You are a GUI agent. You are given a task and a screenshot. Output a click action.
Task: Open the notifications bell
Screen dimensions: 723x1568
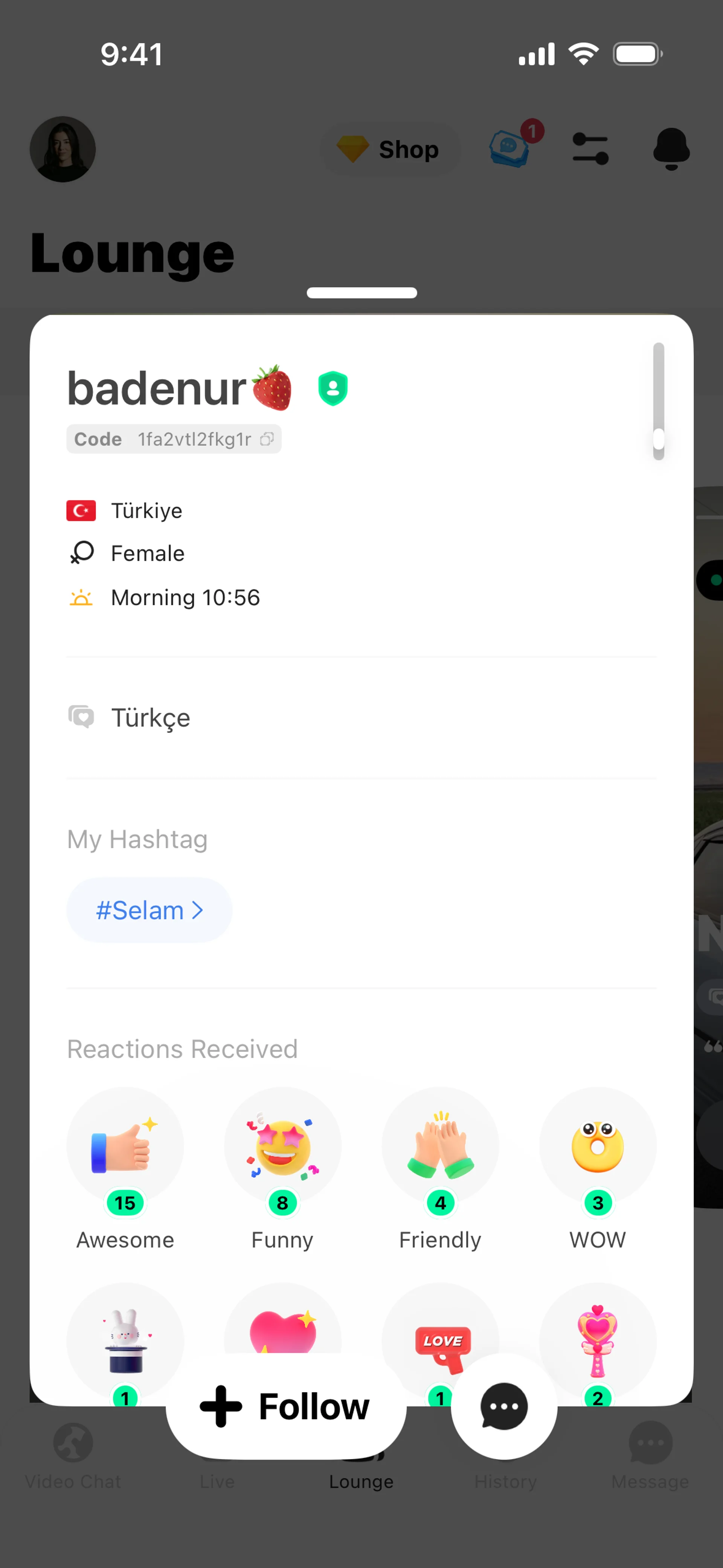pos(671,149)
